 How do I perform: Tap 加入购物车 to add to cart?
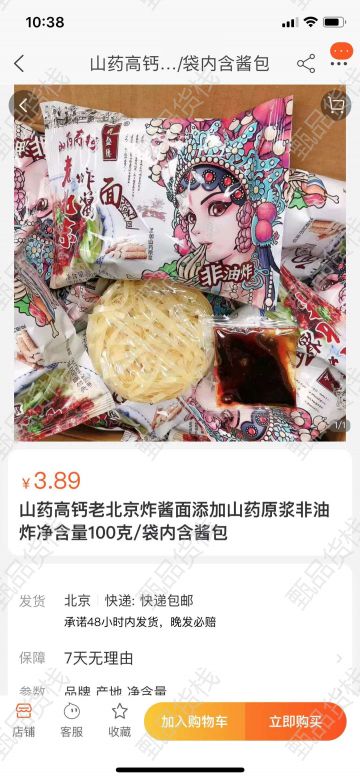194,721
